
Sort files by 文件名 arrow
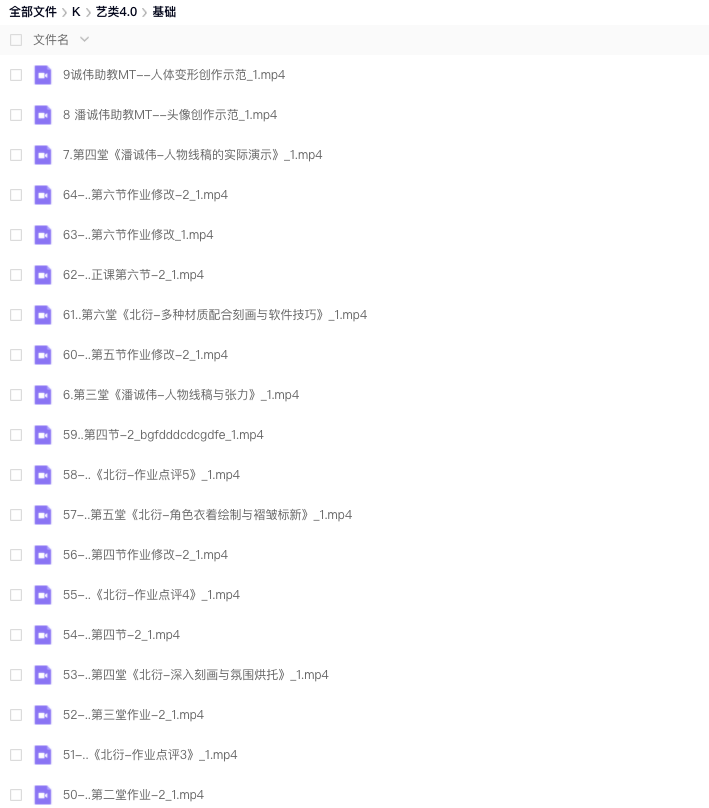point(84,40)
